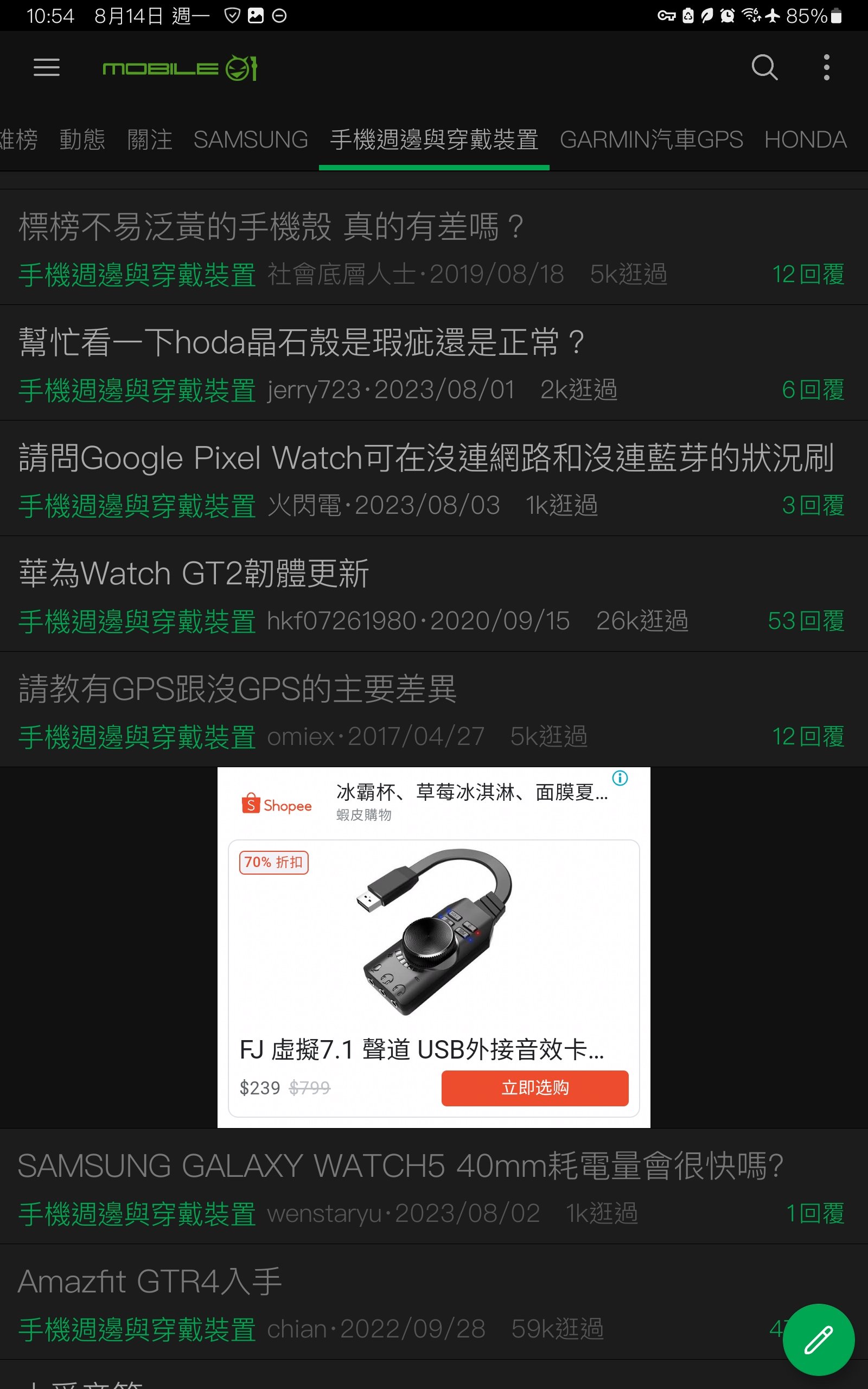868x1389 pixels.
Task: Open the overflow three-dot menu
Action: click(827, 68)
